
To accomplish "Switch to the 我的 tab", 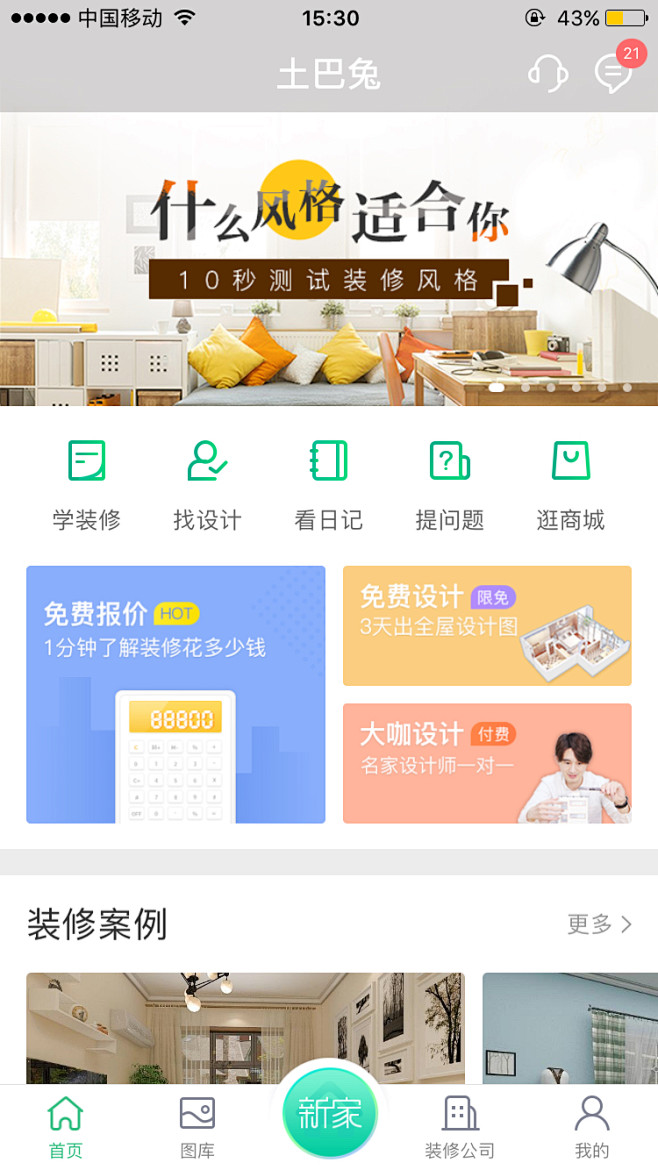I will click(x=592, y=1126).
